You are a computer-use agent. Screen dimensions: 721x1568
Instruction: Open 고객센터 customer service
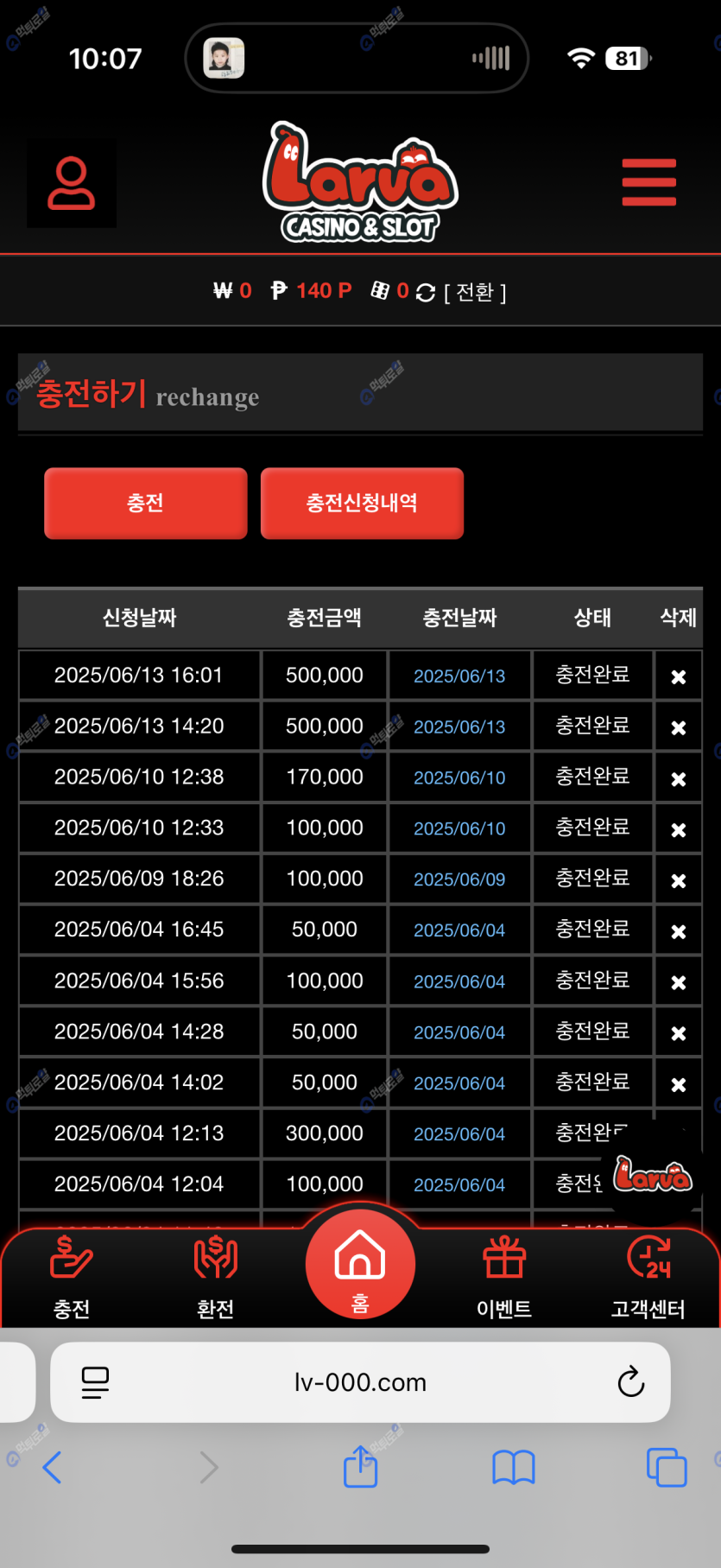coord(648,1279)
